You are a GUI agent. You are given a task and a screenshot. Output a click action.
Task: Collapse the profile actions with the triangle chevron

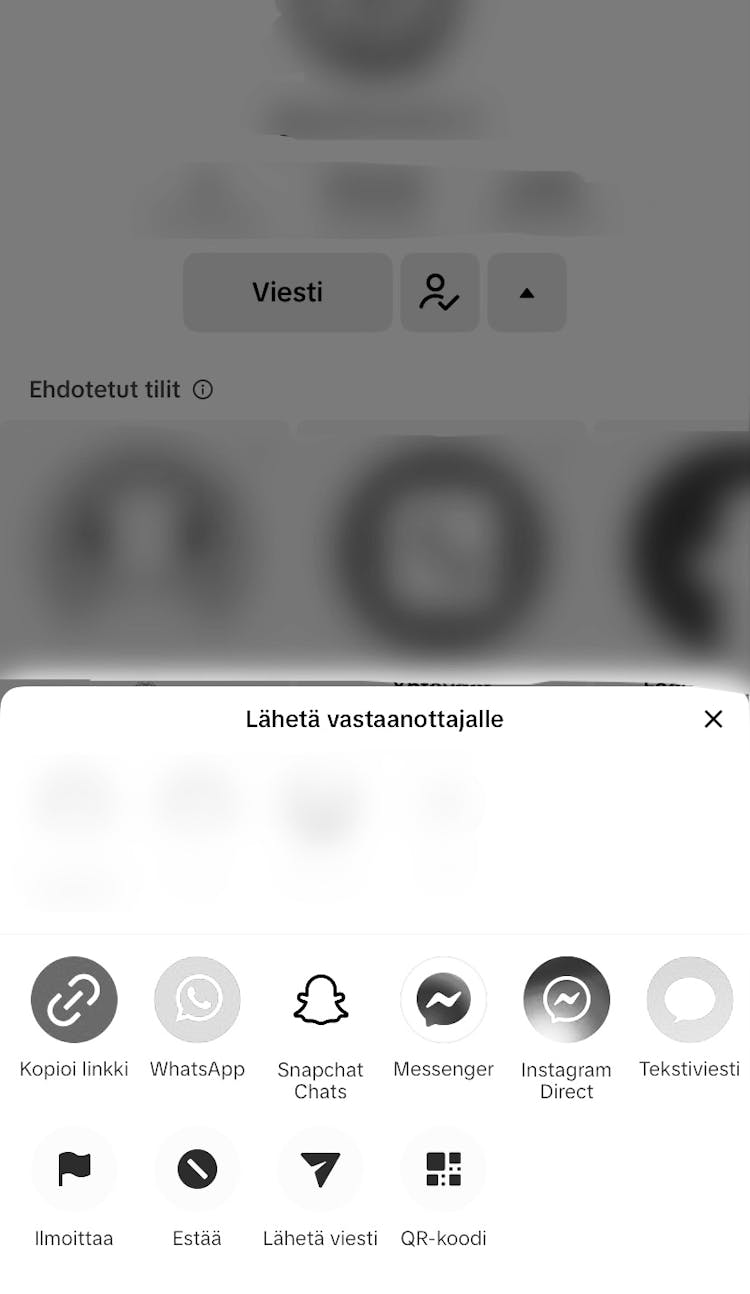[527, 292]
